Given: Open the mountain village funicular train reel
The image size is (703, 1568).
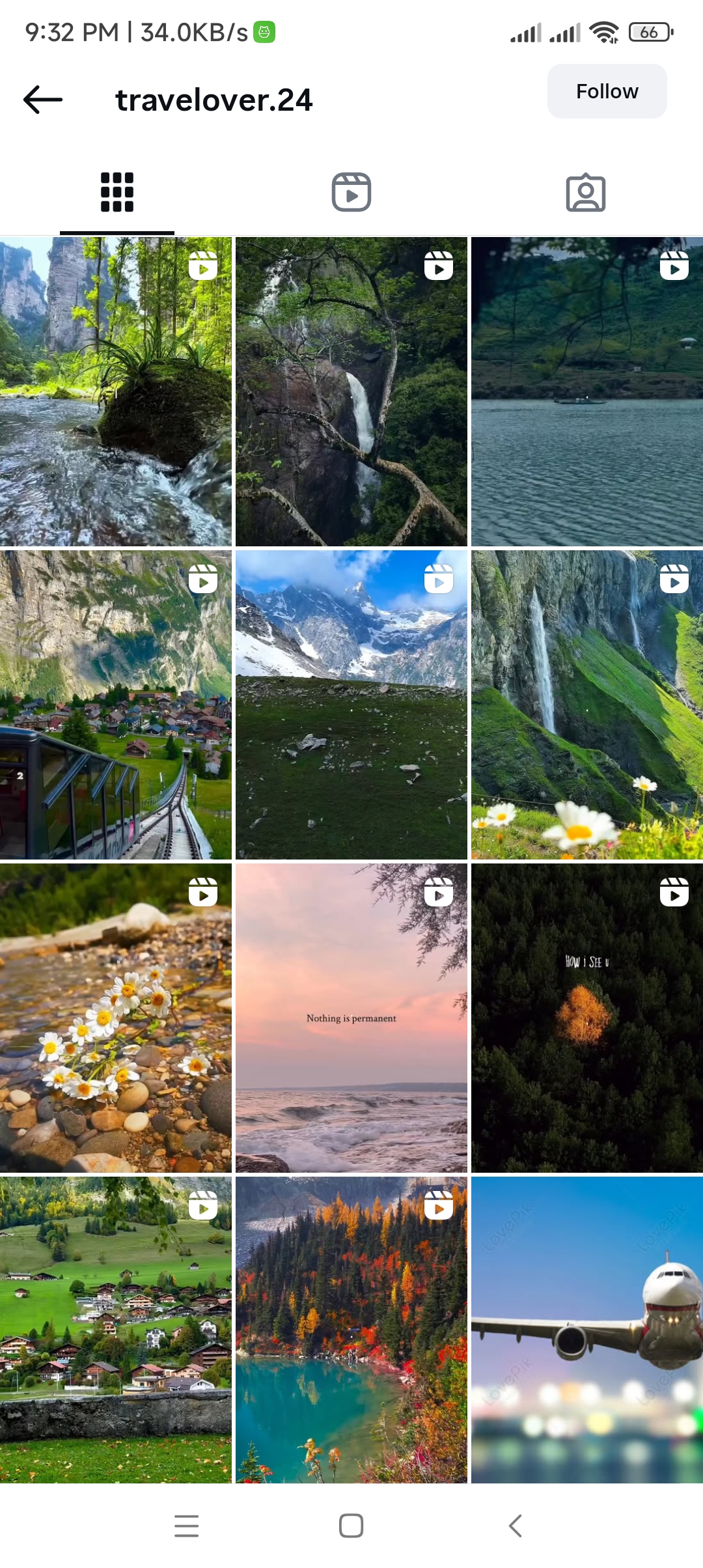Looking at the screenshot, I should (x=116, y=705).
